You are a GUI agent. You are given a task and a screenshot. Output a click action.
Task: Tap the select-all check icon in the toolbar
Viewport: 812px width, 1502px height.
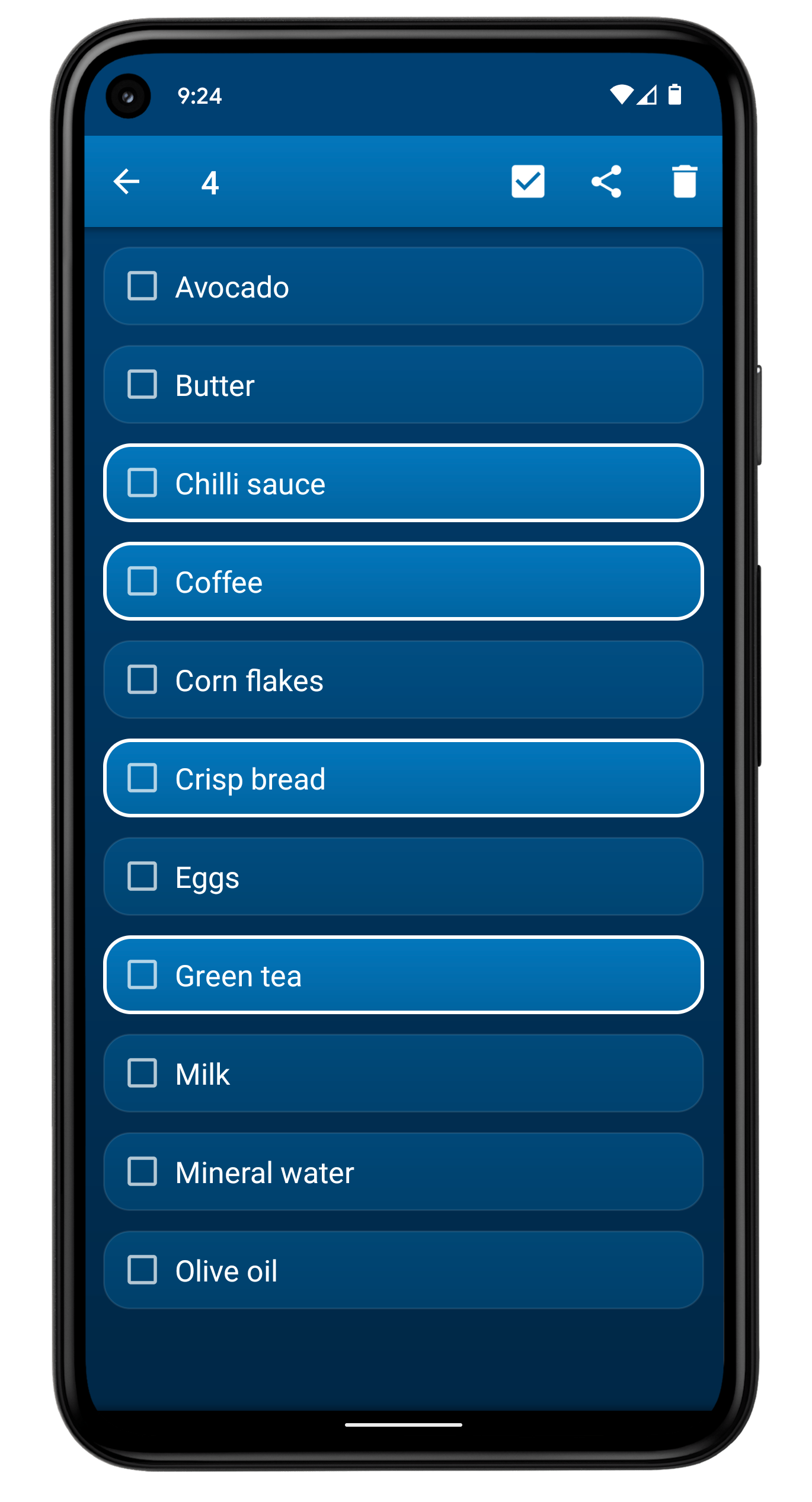pos(528,181)
